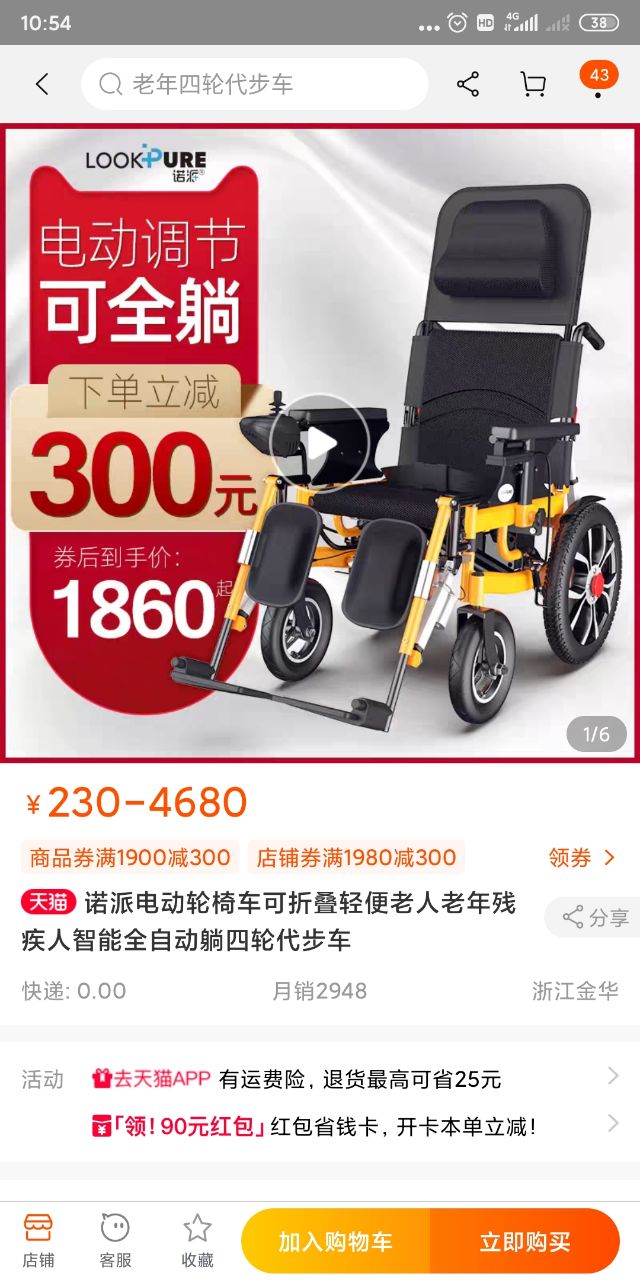Open the shopping cart icon

click(x=533, y=85)
